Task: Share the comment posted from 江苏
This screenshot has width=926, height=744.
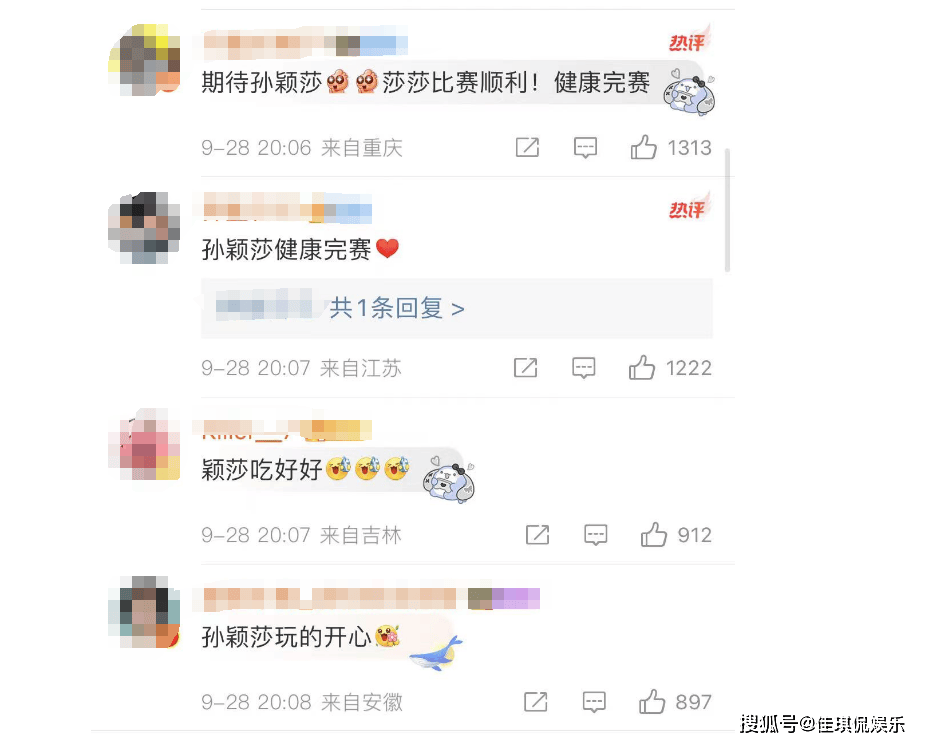Action: point(526,368)
